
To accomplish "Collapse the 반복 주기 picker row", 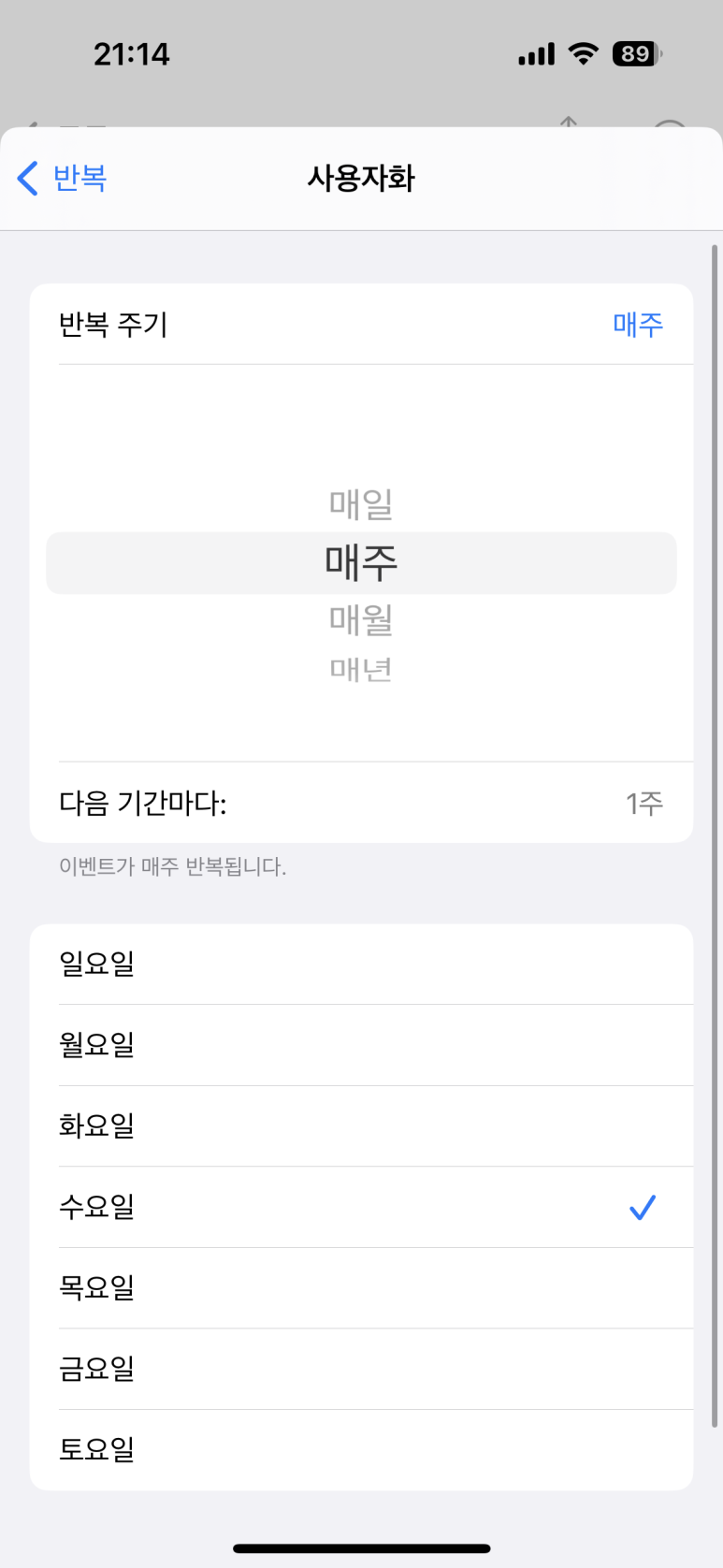I will pyautogui.click(x=361, y=325).
